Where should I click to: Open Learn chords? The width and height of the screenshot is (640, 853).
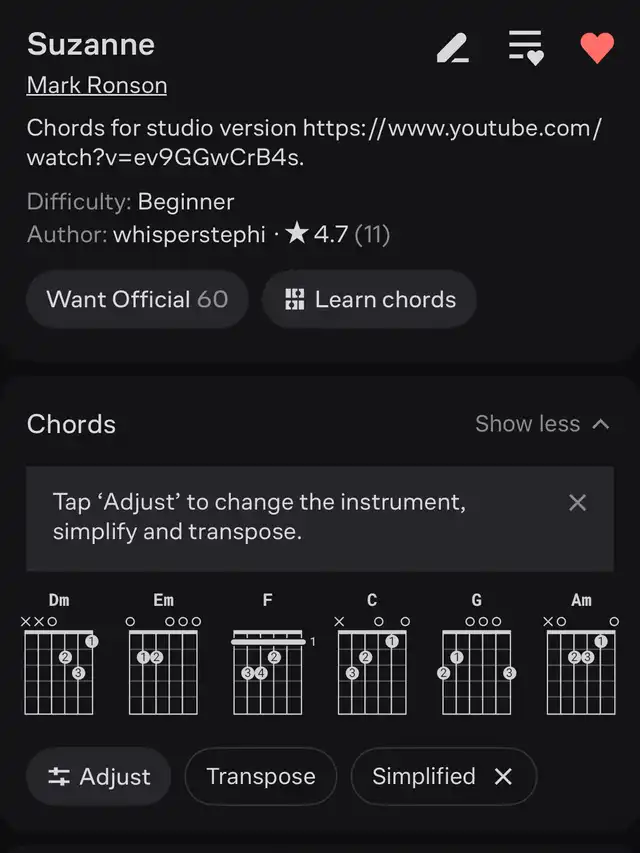pyautogui.click(x=369, y=299)
